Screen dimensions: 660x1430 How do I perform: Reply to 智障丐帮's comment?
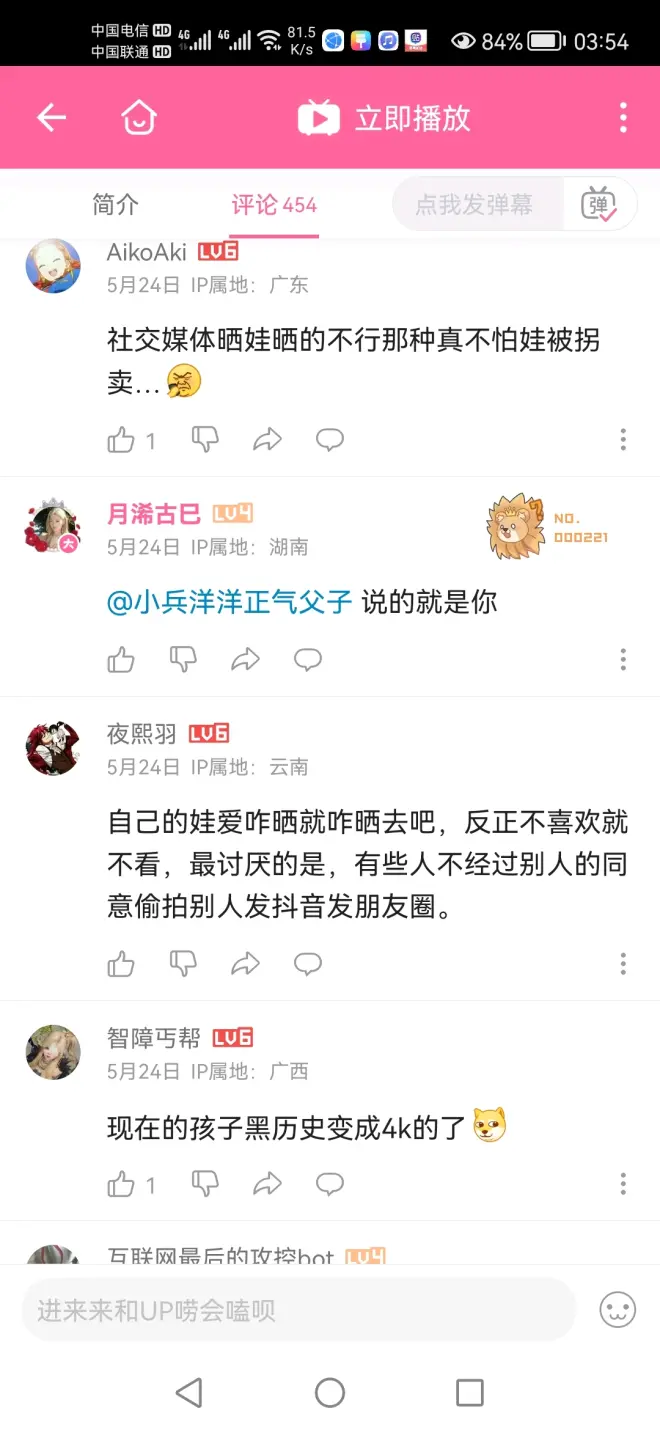[330, 1185]
